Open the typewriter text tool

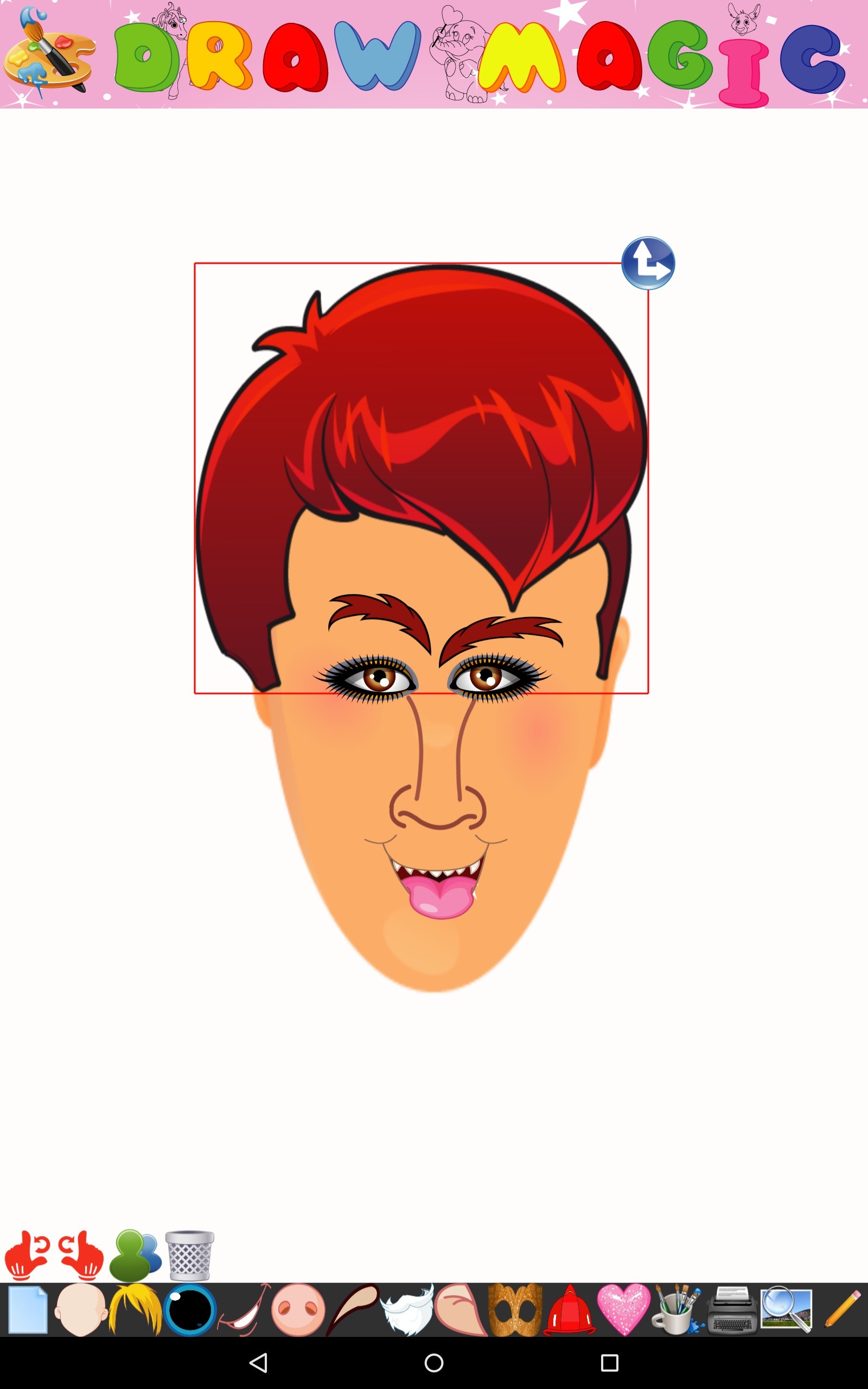732,1309
